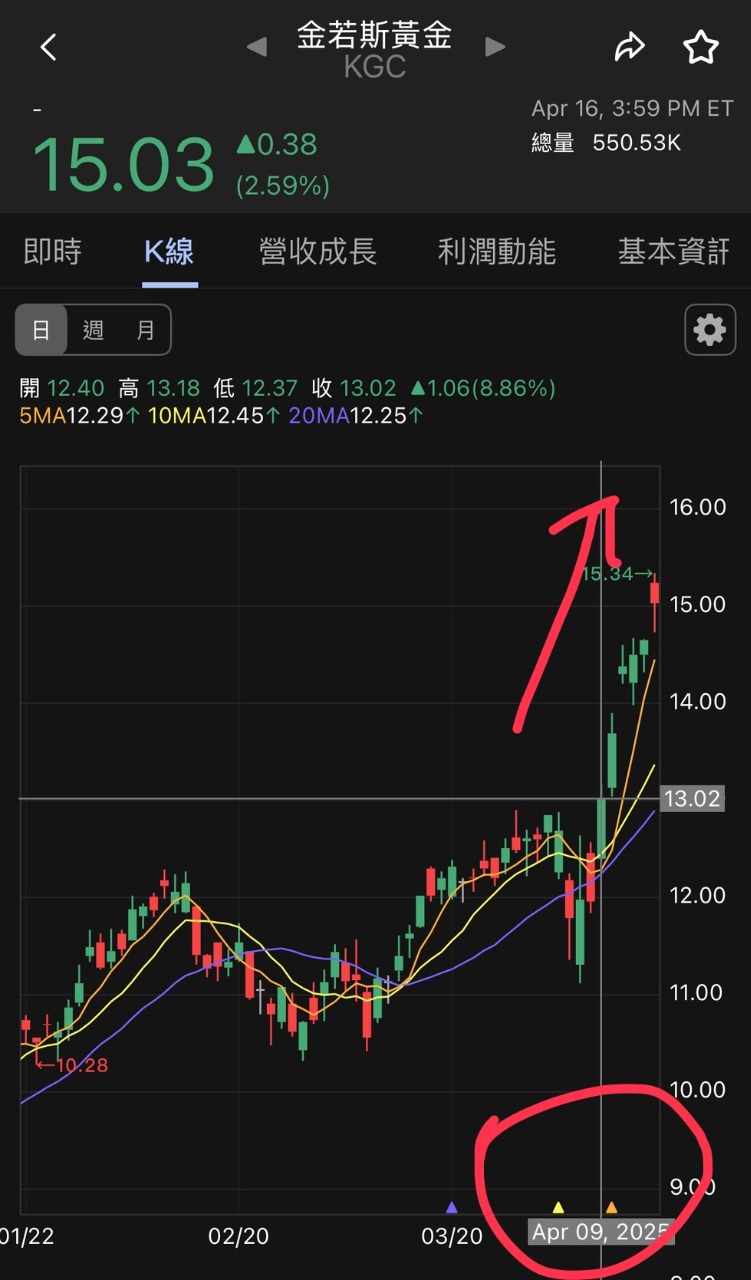Switch to the 即時 tab

click(x=52, y=252)
